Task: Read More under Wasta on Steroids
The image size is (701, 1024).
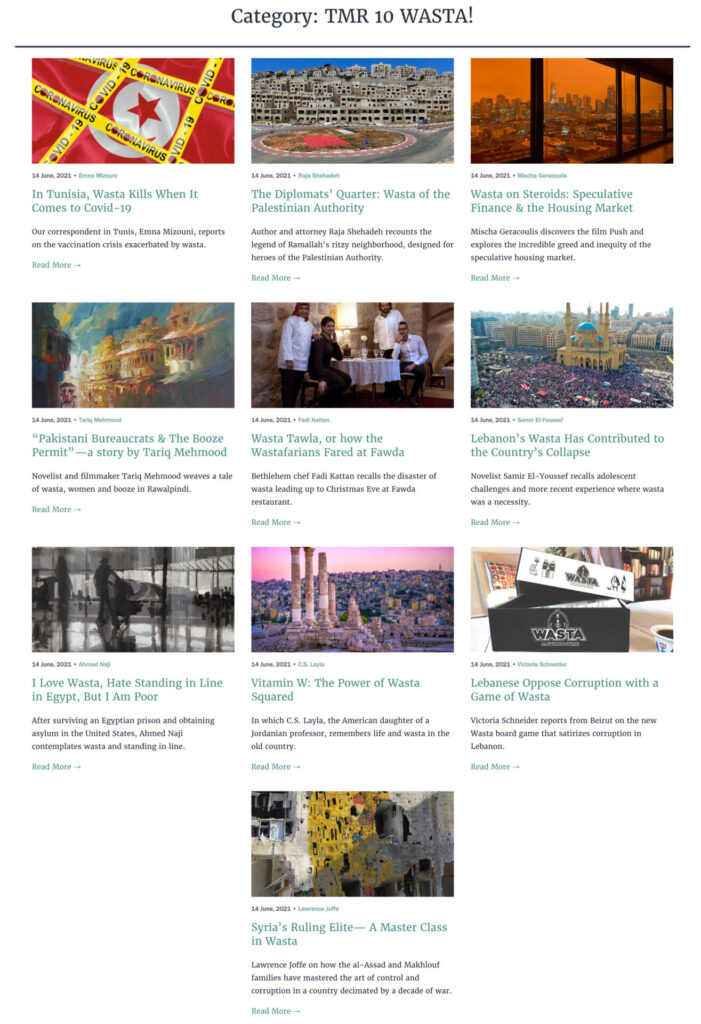Action: pos(495,278)
